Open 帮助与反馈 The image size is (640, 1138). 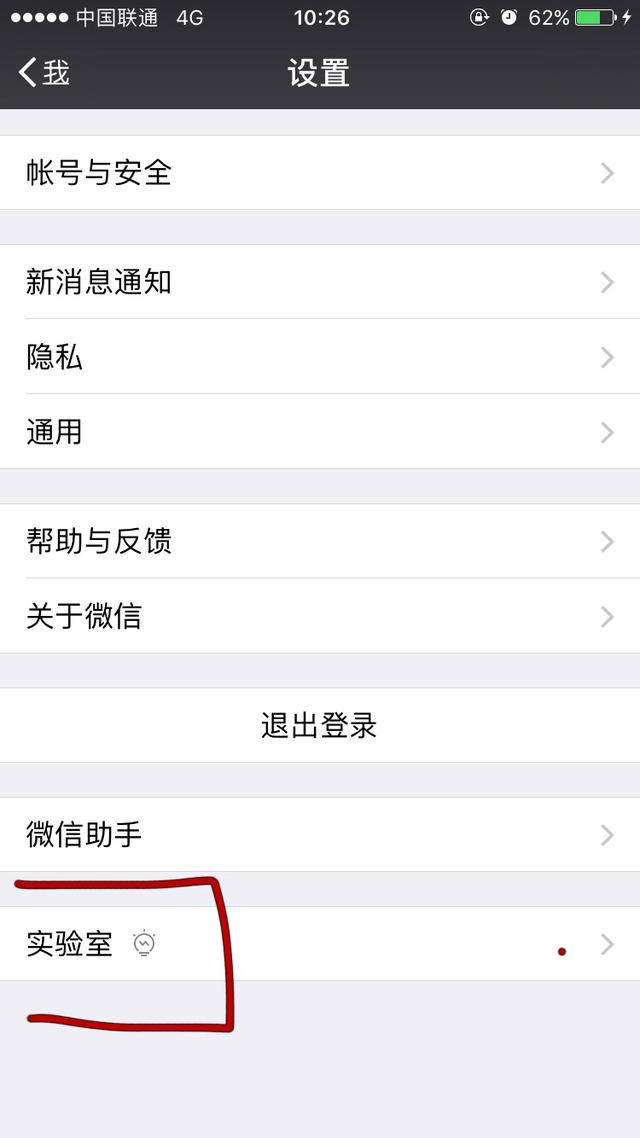[x=320, y=541]
